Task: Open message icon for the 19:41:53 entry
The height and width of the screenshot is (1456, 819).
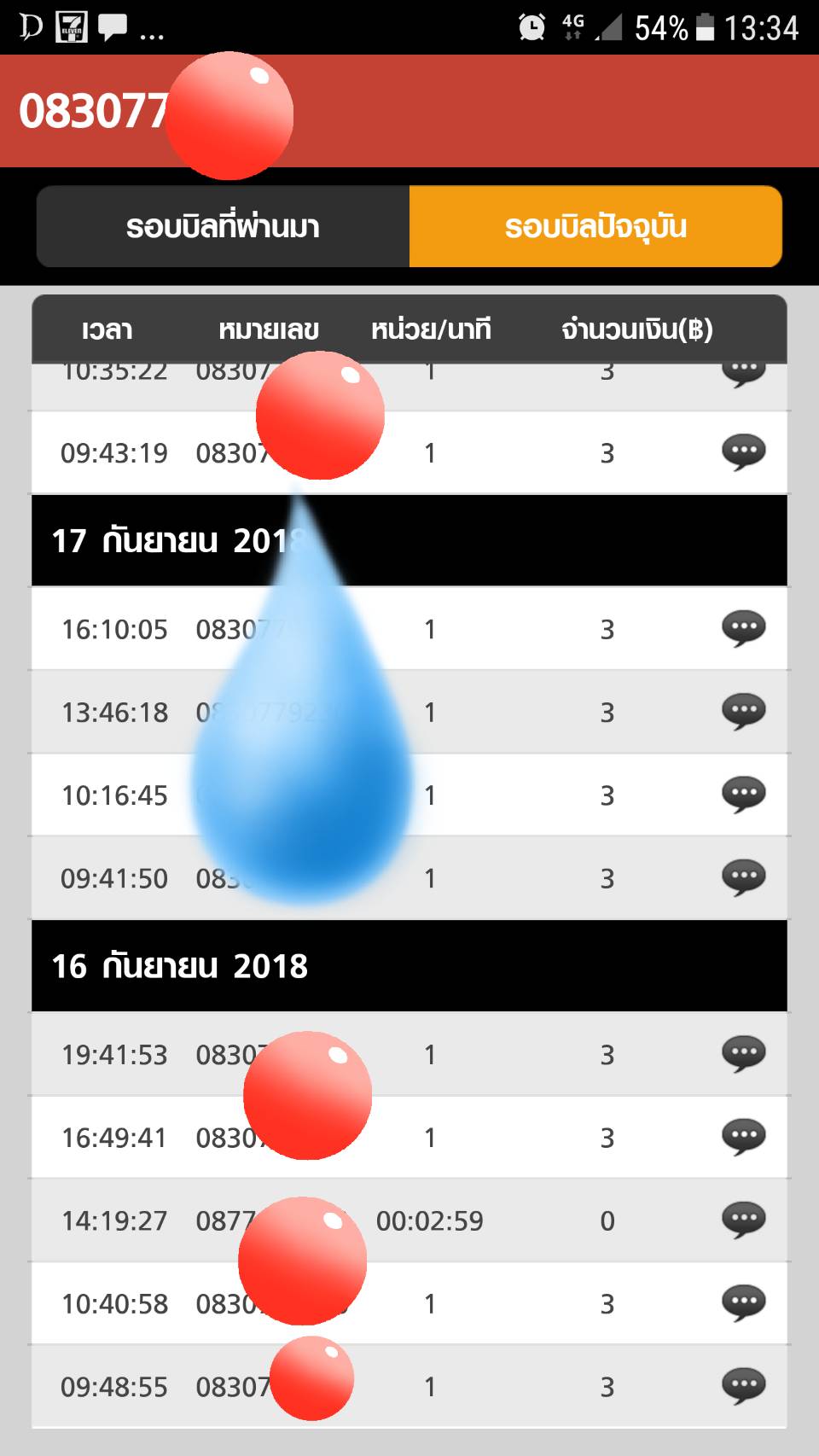Action: 743,1053
